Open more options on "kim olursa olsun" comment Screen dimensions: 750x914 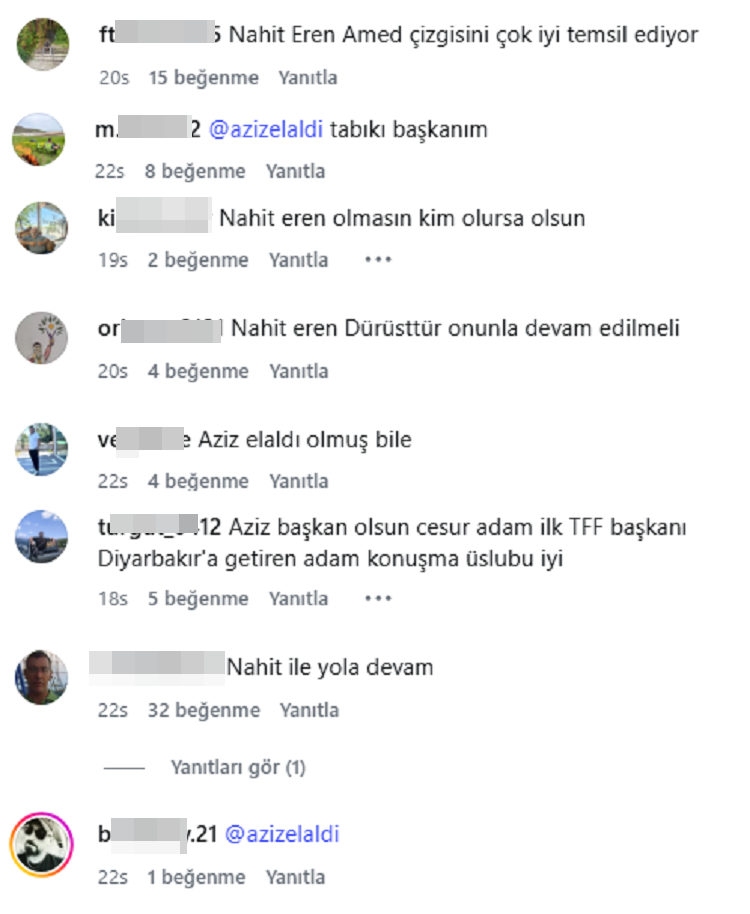click(x=378, y=259)
